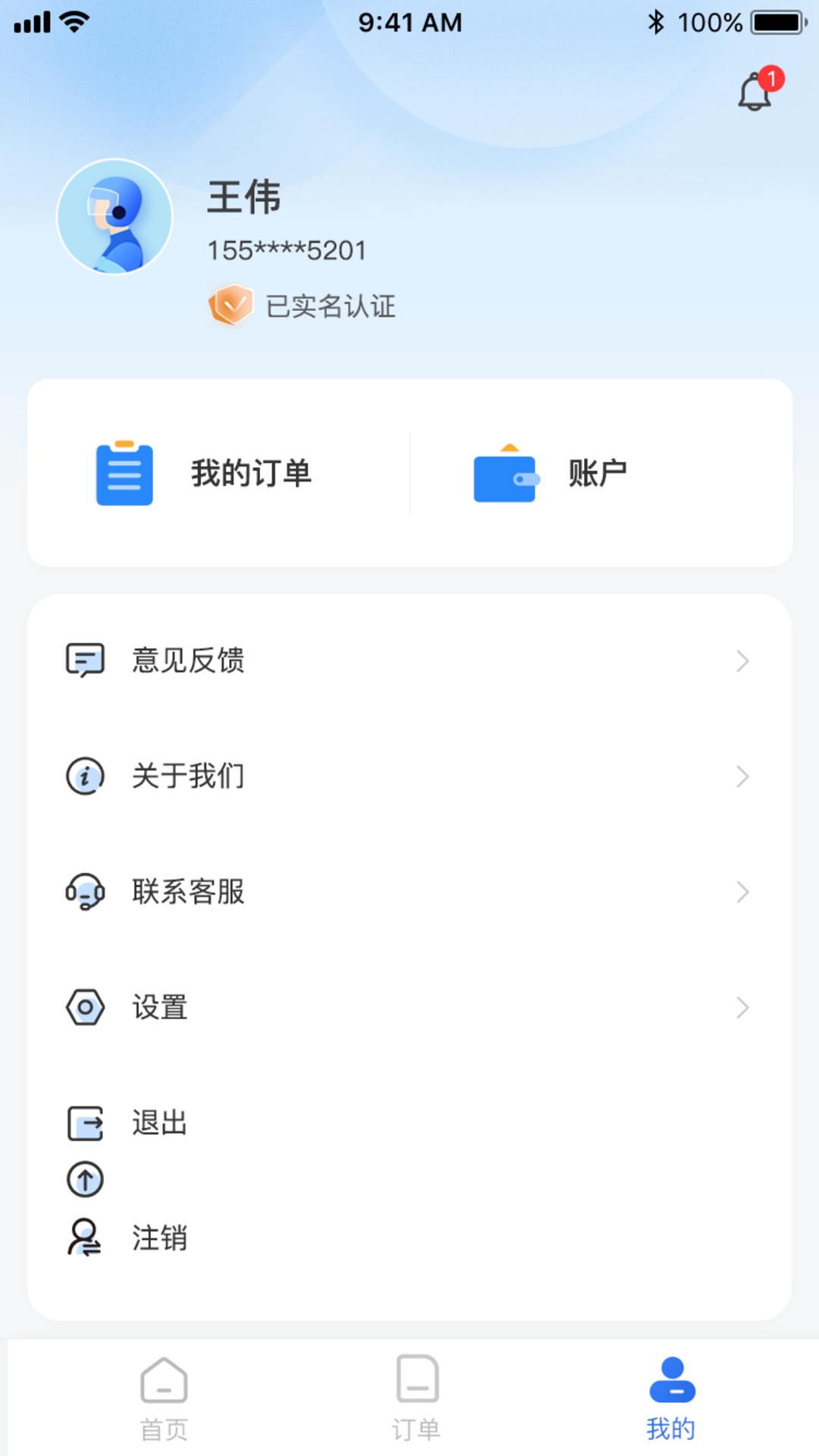Screen dimensions: 819x1456
Task: Open notifications via the bell icon
Action: click(x=755, y=95)
